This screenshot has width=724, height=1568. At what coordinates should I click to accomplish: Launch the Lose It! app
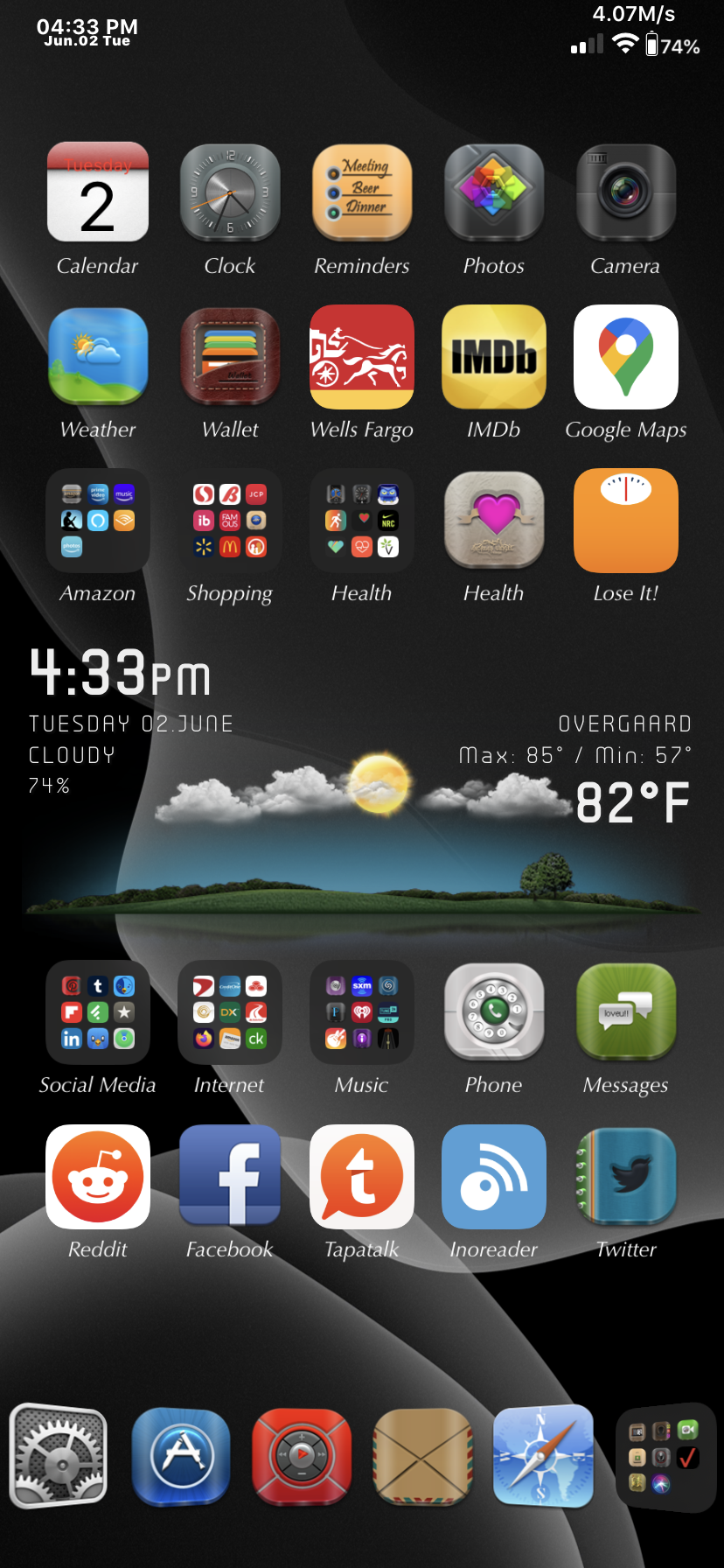click(x=625, y=521)
